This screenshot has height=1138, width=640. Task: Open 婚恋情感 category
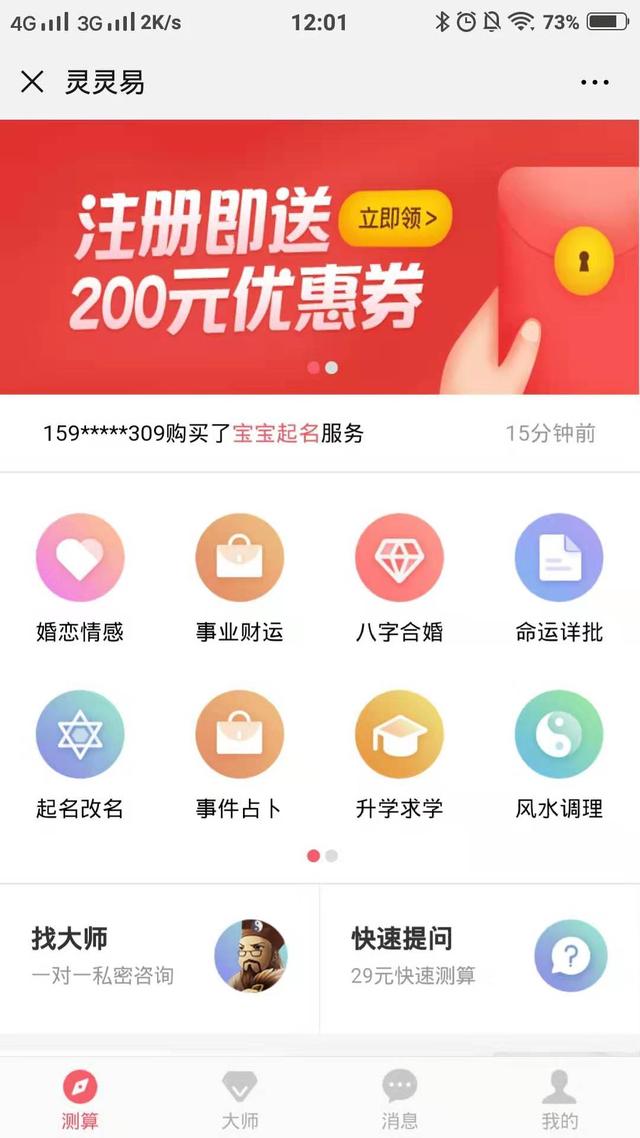80,577
